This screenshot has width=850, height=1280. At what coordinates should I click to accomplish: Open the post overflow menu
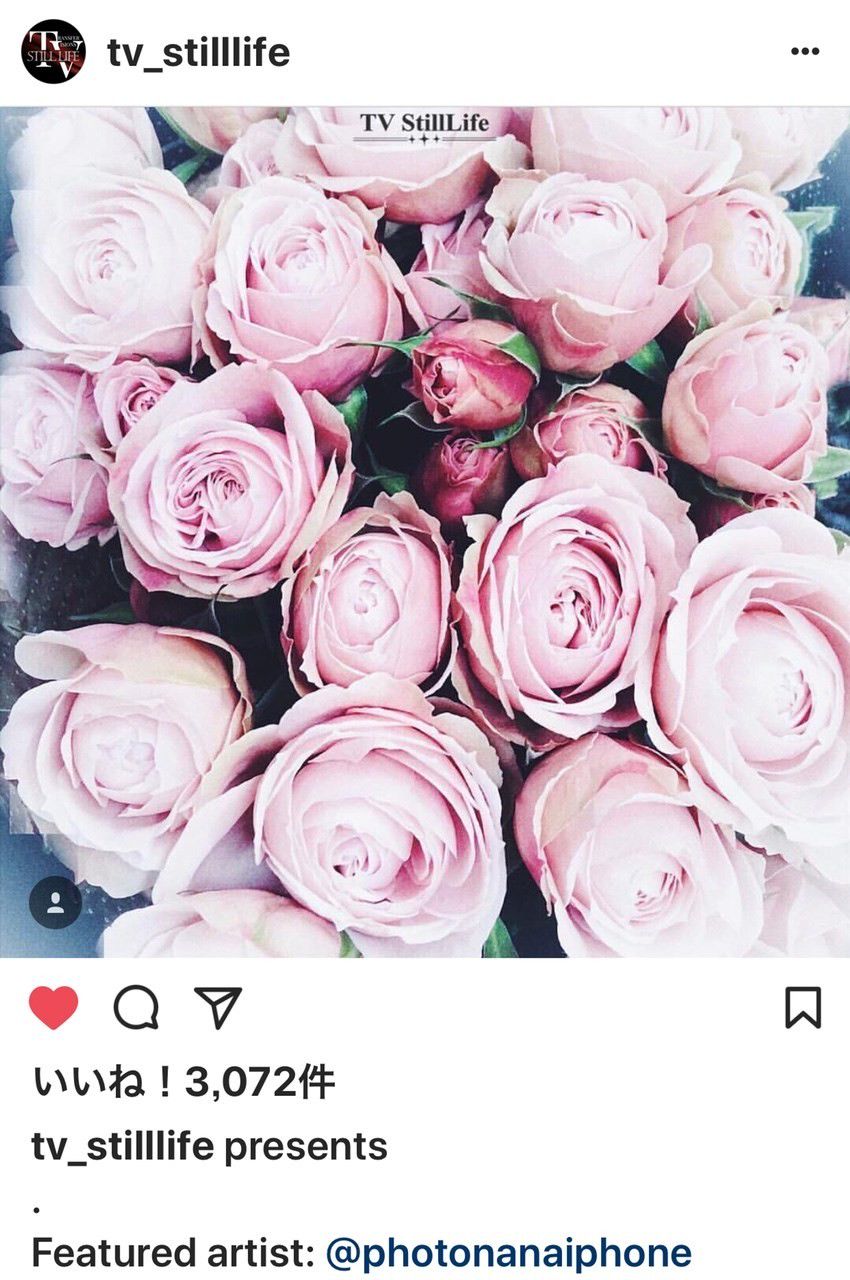pos(805,52)
